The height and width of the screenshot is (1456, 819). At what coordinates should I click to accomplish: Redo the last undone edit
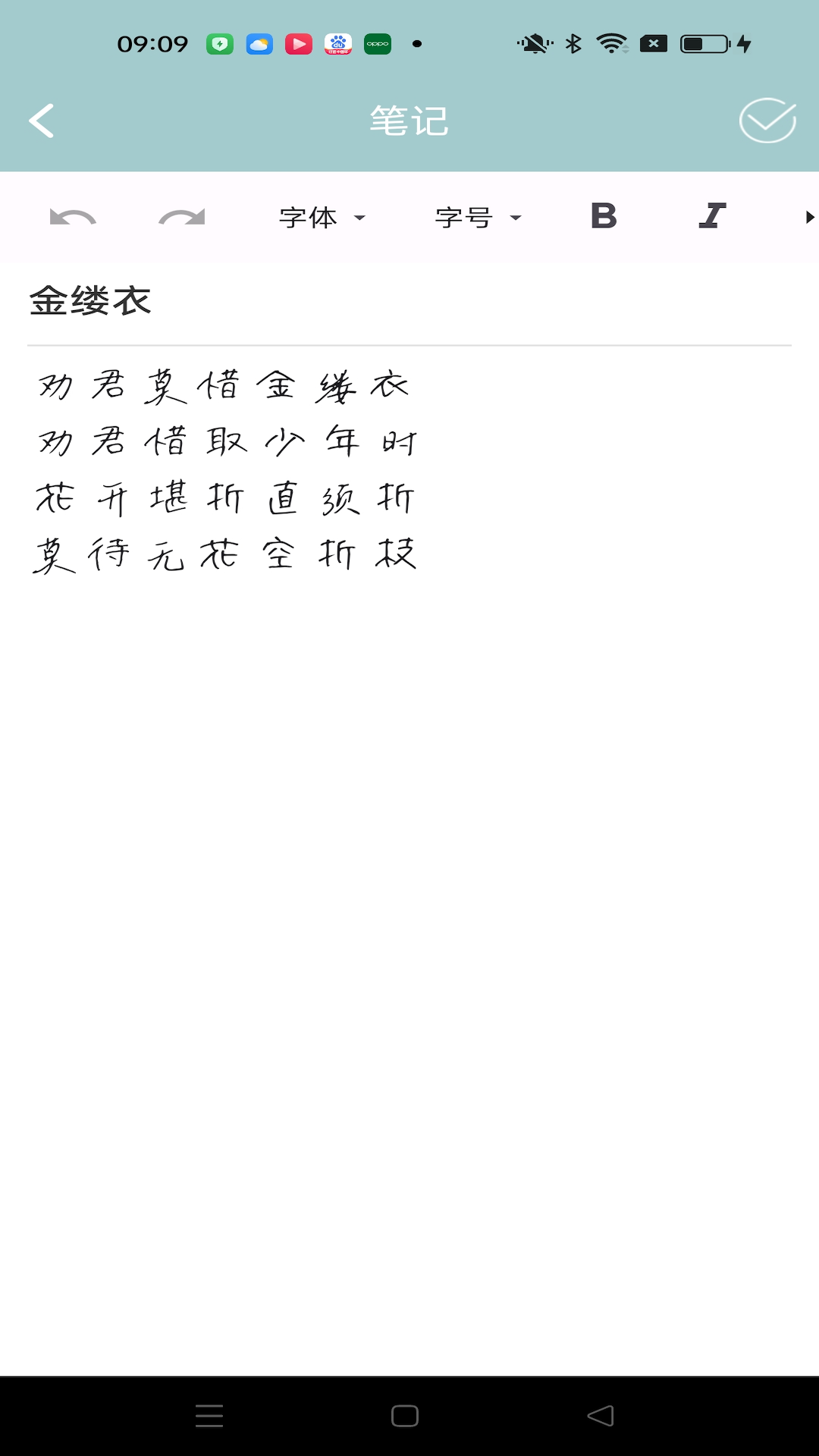(182, 218)
